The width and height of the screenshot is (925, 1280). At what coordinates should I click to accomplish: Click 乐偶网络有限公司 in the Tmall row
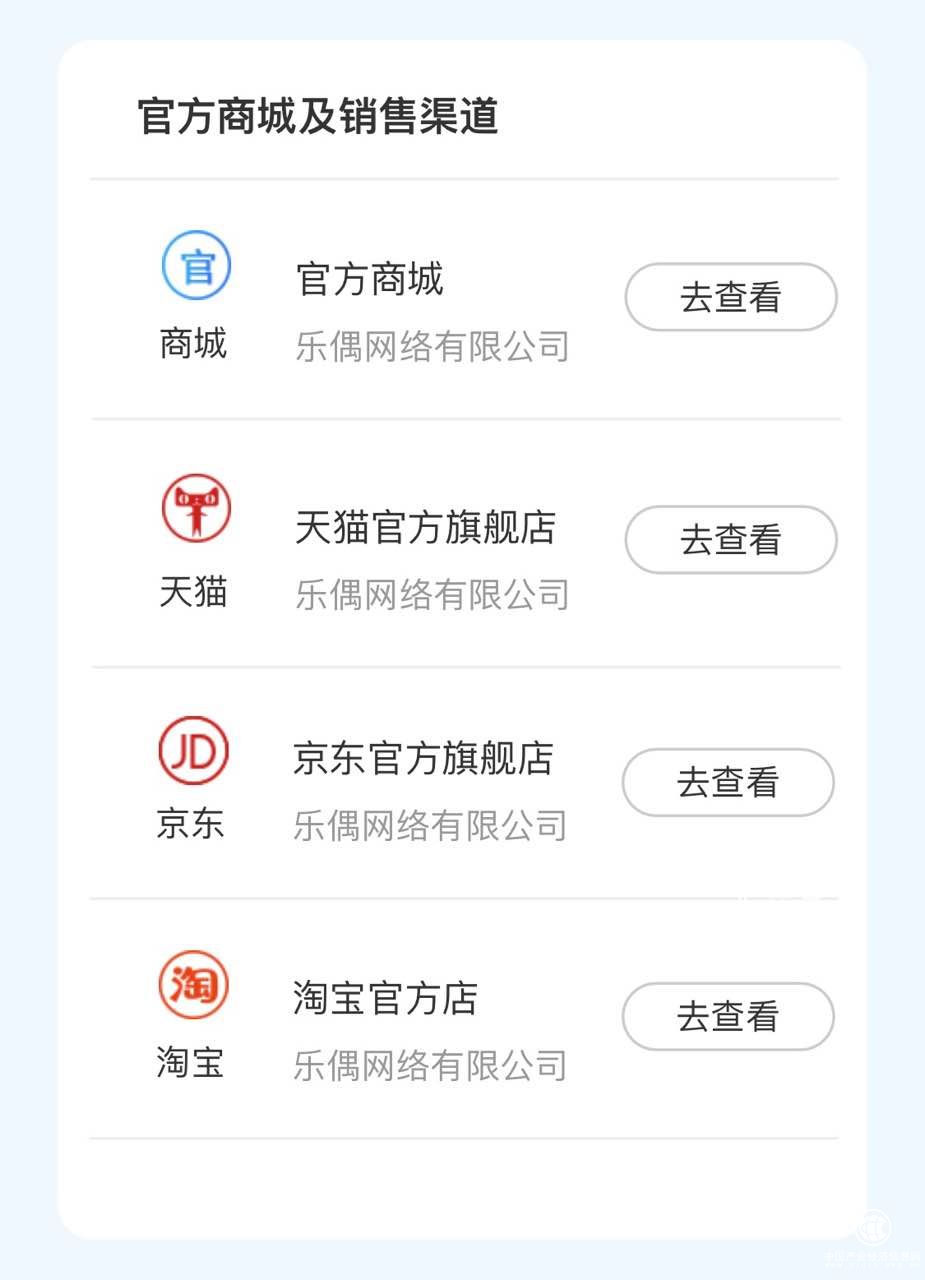pos(434,595)
